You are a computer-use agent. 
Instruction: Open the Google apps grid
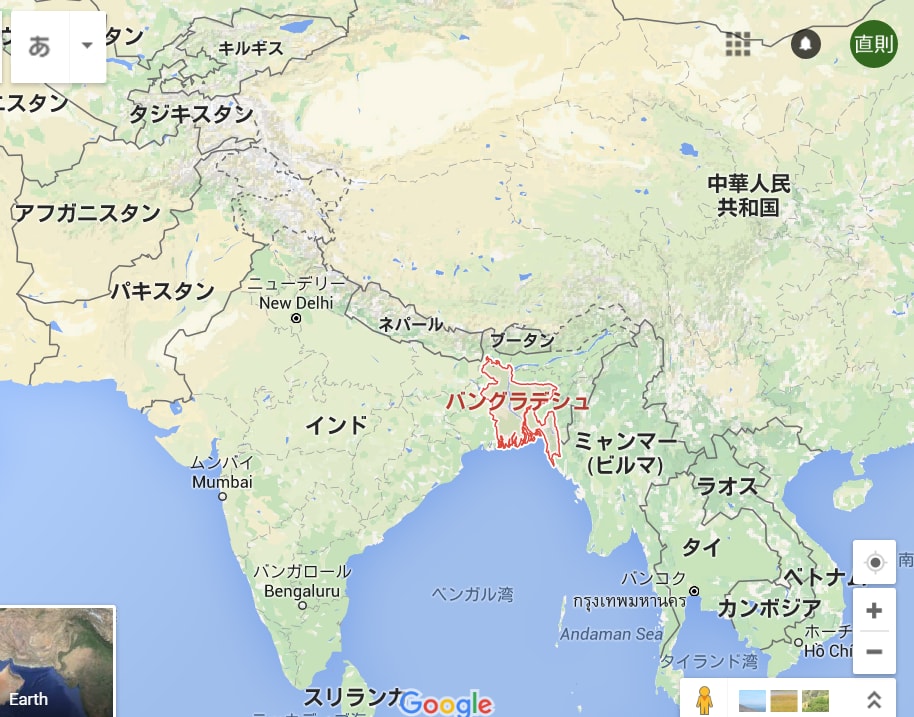pos(738,44)
